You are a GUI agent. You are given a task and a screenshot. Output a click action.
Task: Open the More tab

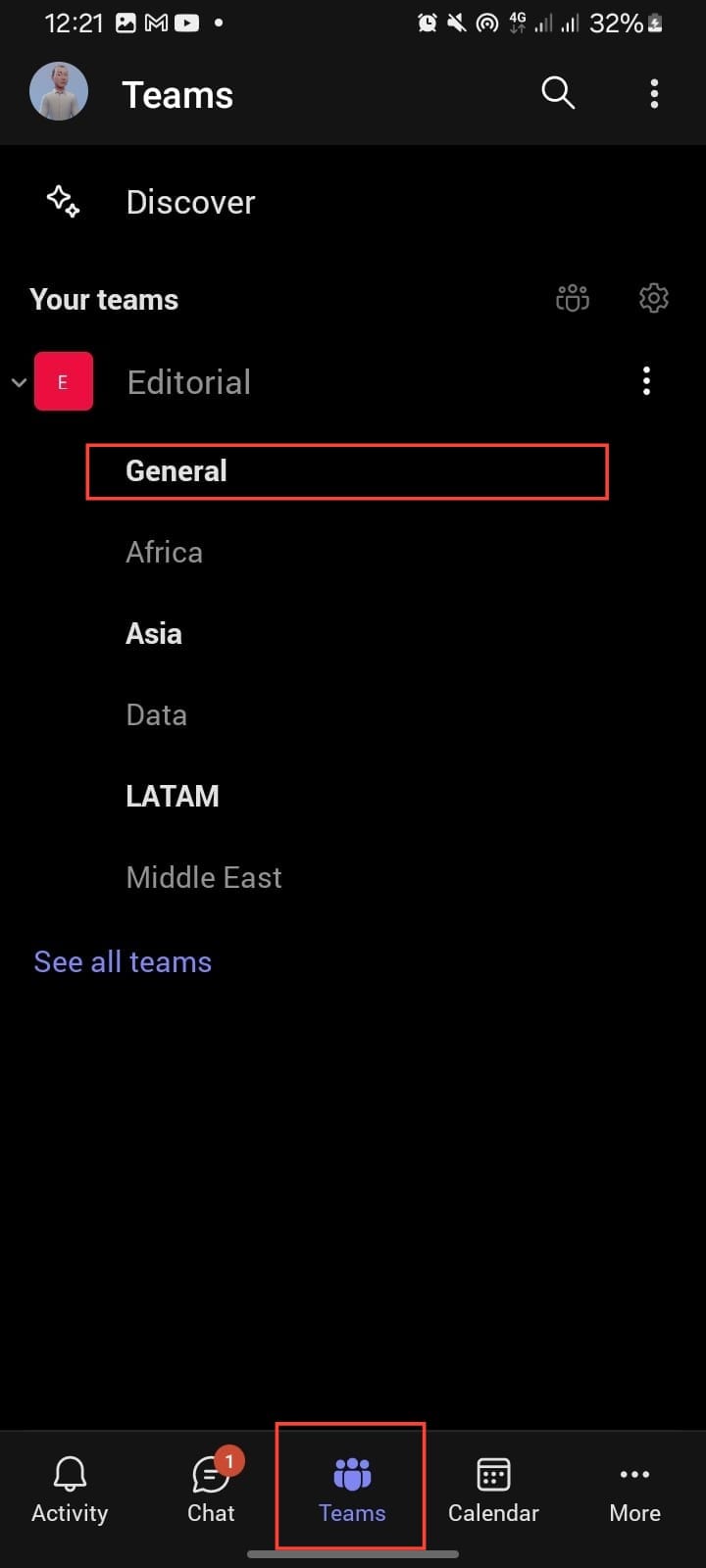pos(634,1490)
